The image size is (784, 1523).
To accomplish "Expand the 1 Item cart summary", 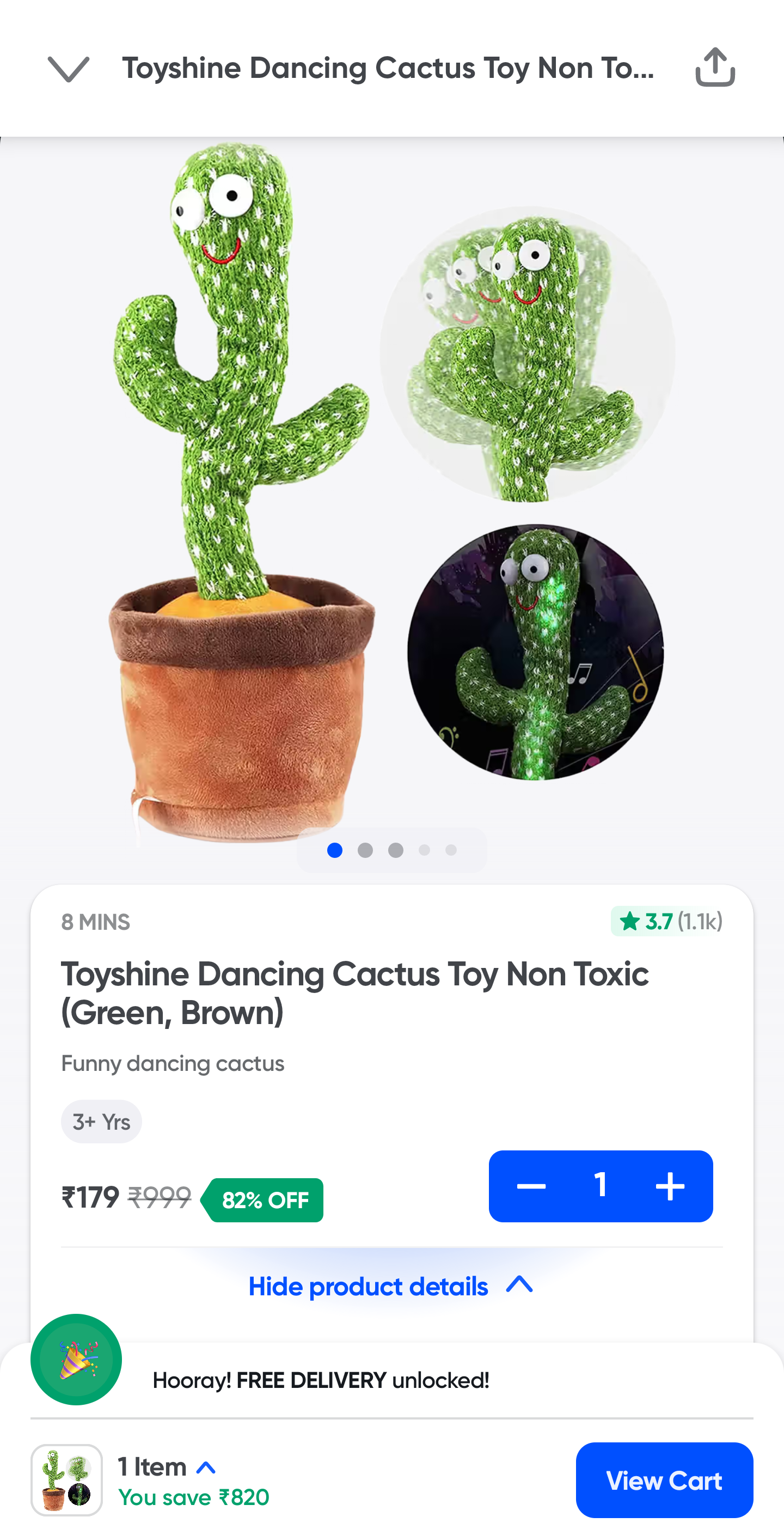I will click(x=166, y=1467).
